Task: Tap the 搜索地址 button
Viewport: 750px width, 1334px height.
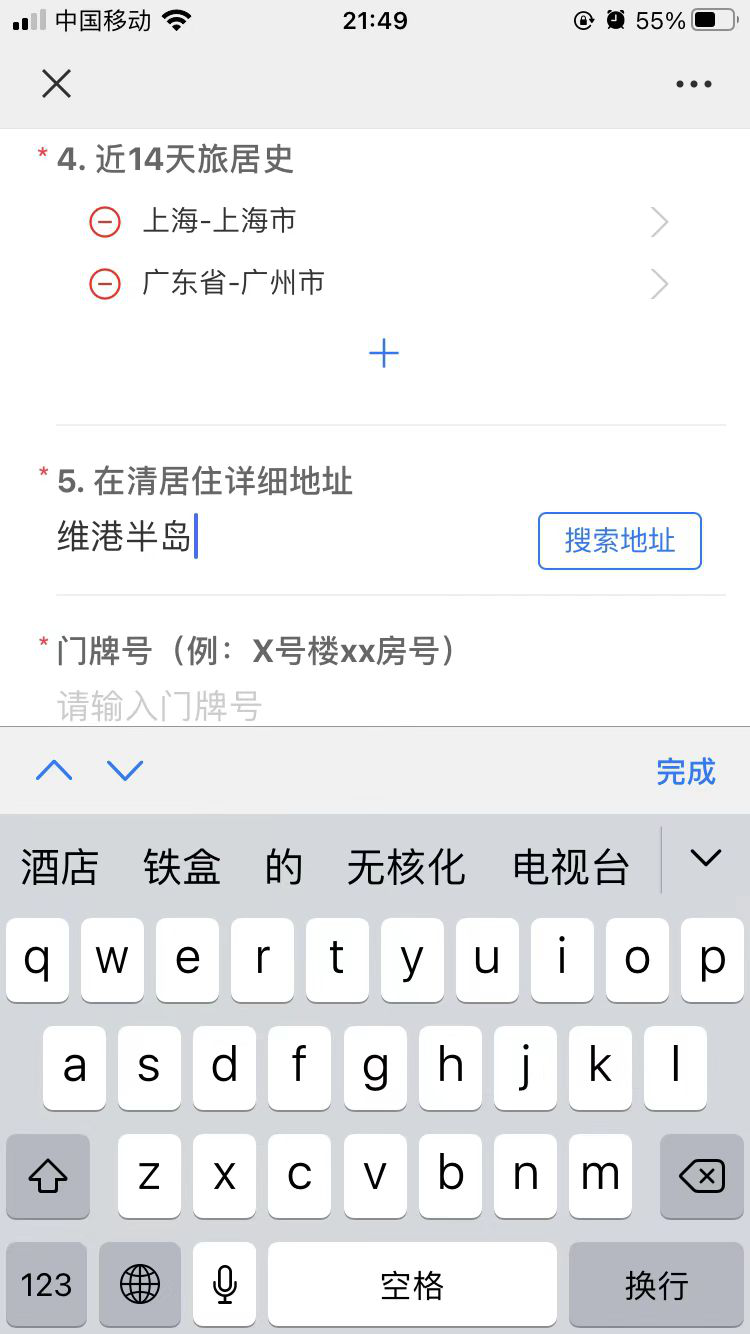Action: (x=620, y=541)
